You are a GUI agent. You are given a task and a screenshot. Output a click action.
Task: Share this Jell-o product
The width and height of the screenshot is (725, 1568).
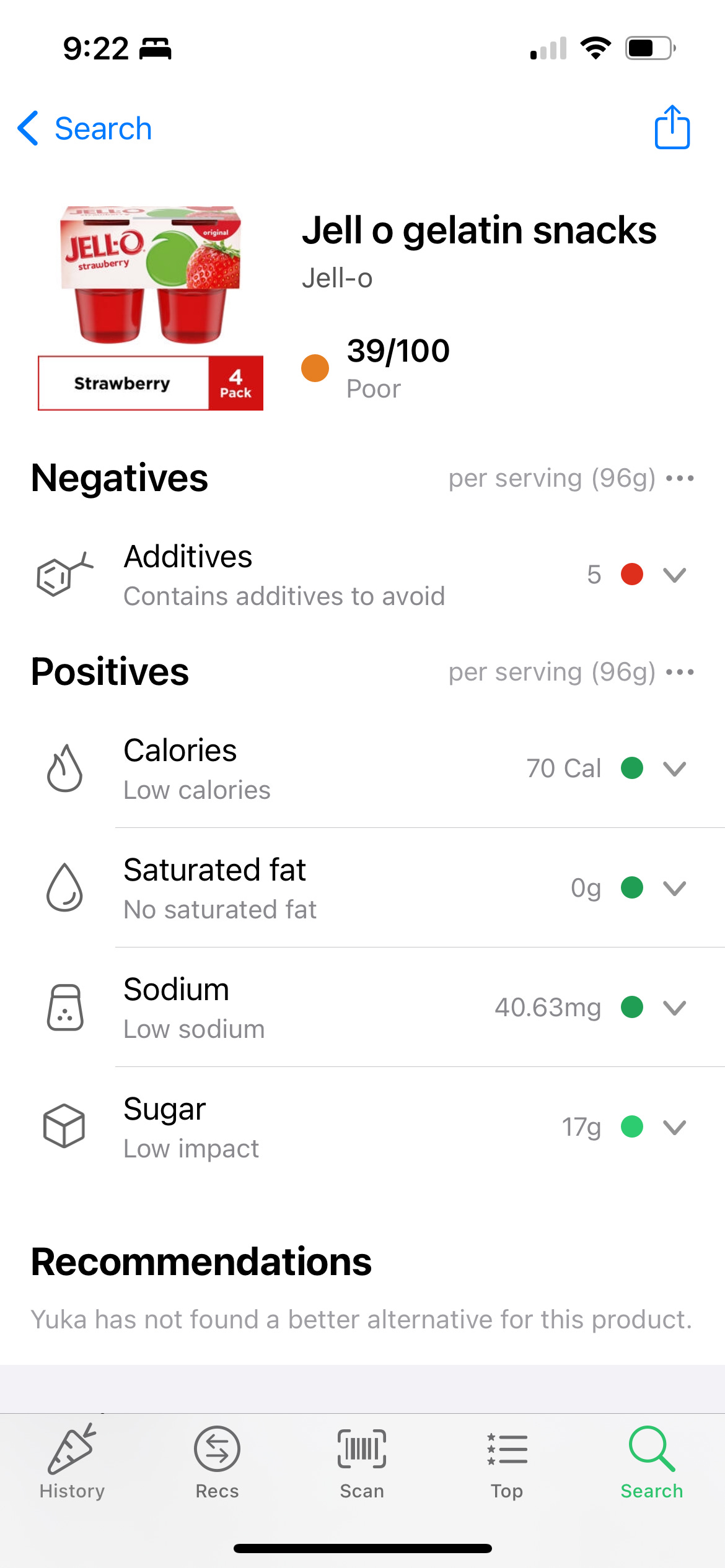click(x=672, y=128)
